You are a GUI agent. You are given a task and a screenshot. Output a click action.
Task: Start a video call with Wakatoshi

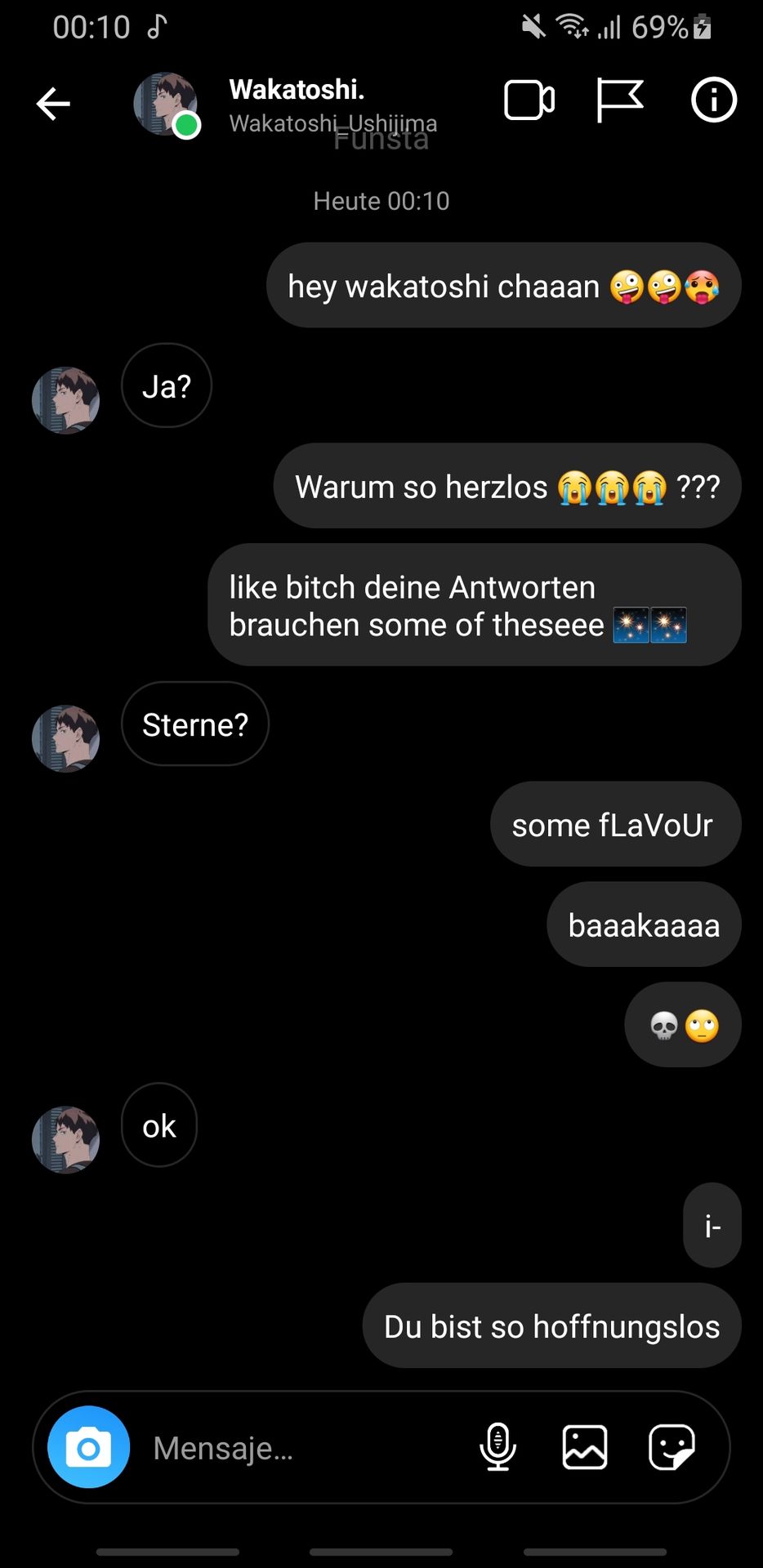point(529,100)
